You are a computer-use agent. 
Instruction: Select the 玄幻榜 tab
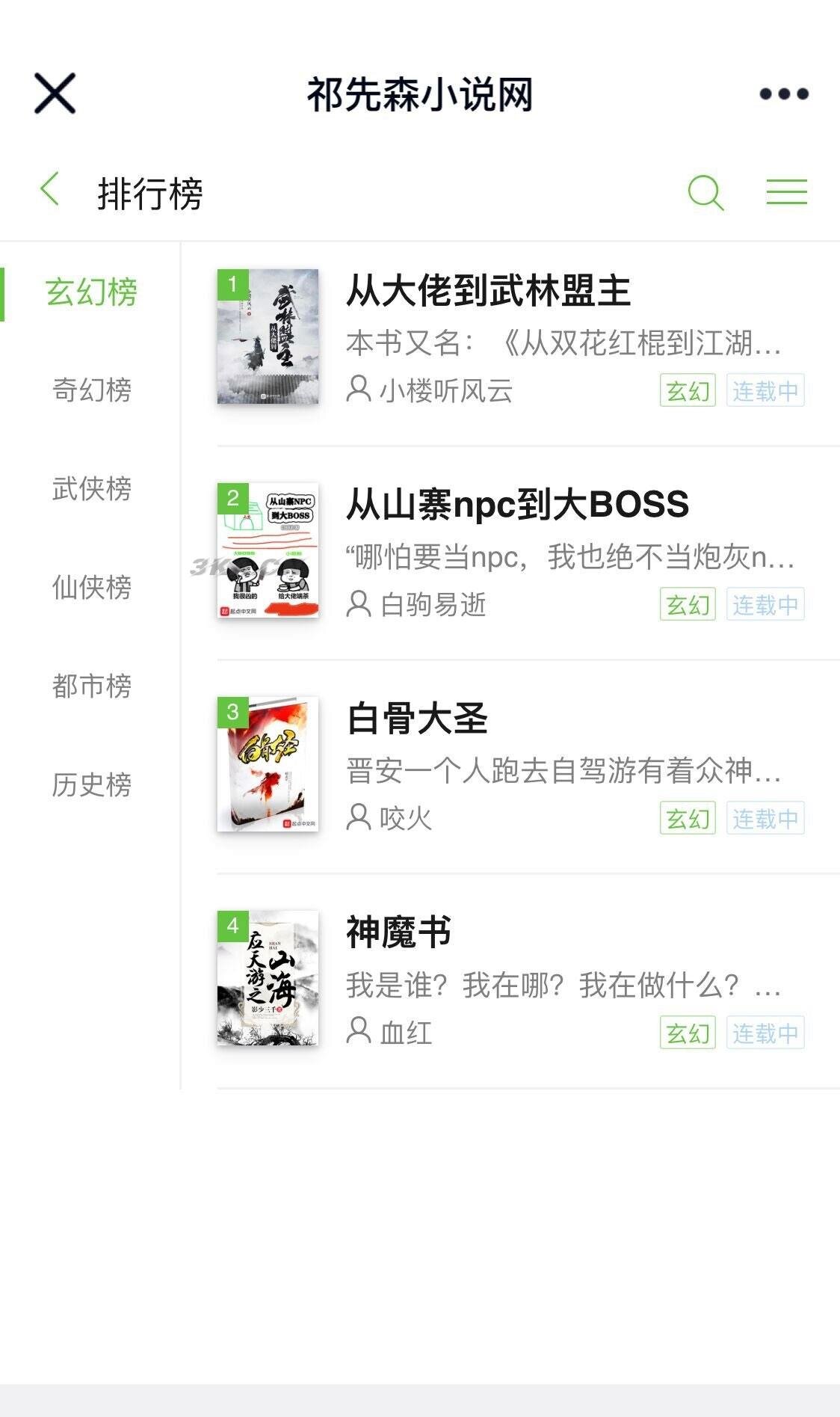tap(91, 292)
